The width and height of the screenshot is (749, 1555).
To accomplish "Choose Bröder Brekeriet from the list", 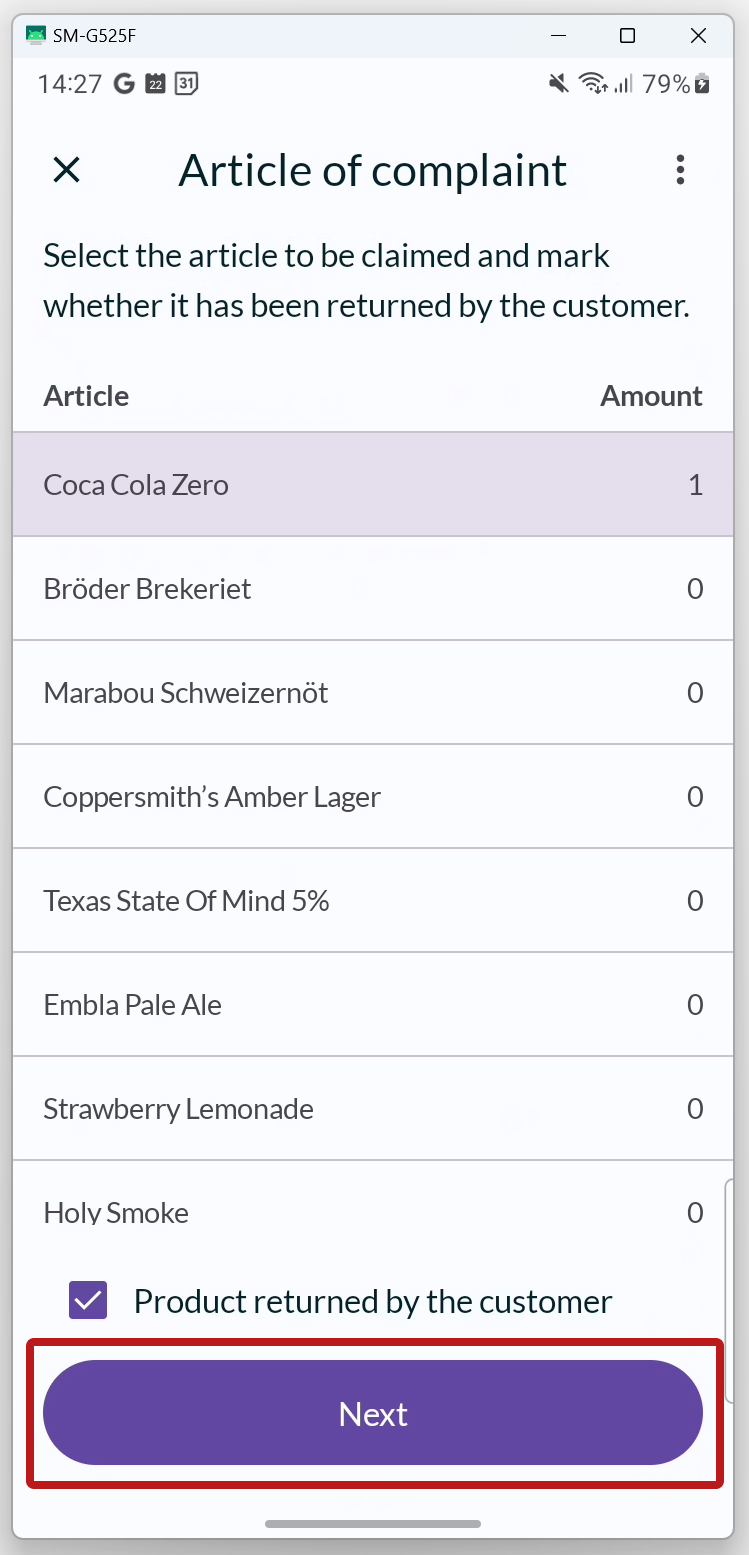I will click(x=373, y=589).
